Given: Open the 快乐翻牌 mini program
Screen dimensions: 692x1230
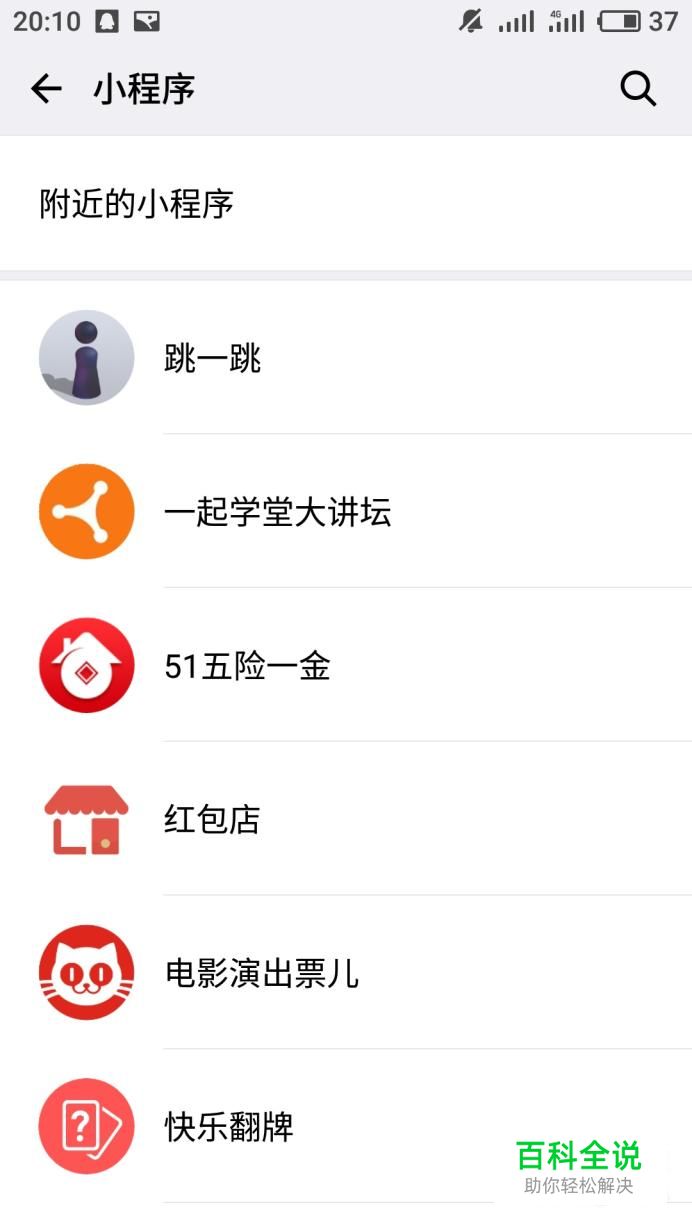Looking at the screenshot, I should coord(346,1127).
